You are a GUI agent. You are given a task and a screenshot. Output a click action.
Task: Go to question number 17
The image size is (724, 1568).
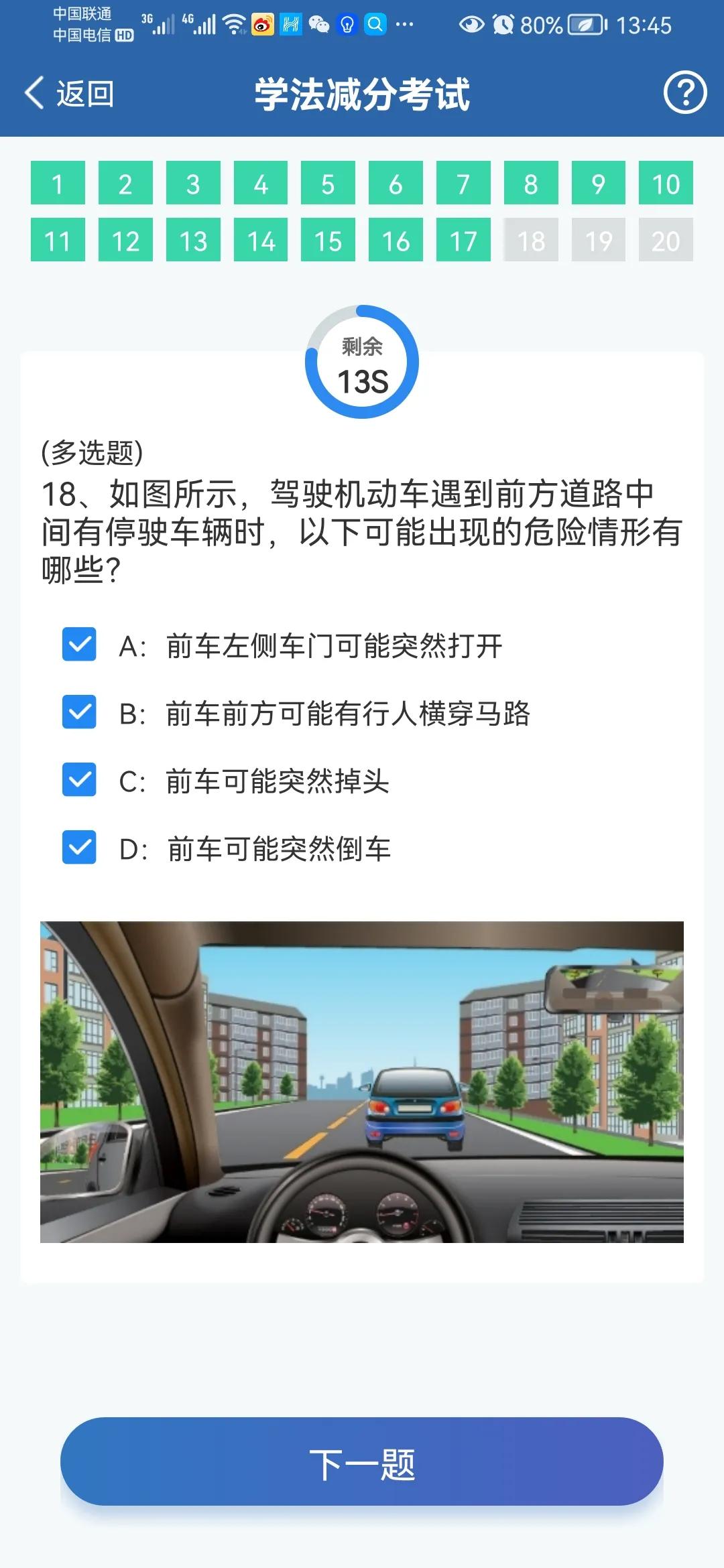(463, 240)
